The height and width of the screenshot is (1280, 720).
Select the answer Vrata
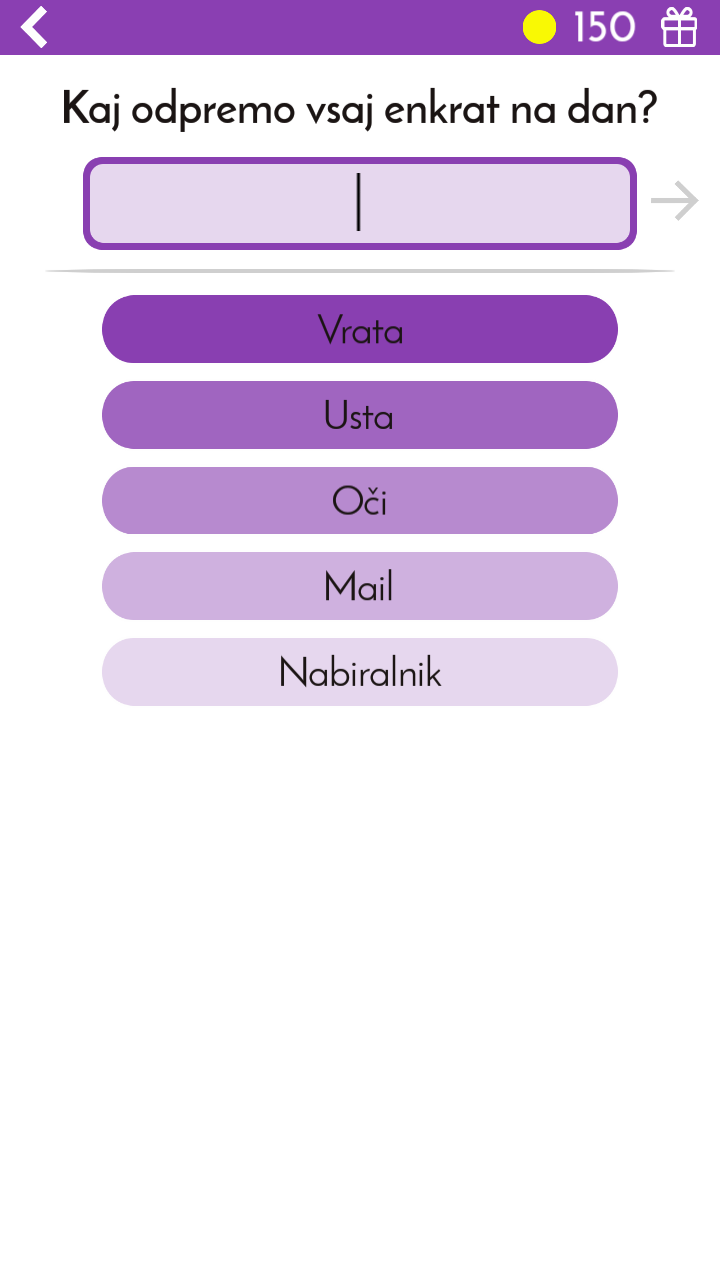coord(360,329)
